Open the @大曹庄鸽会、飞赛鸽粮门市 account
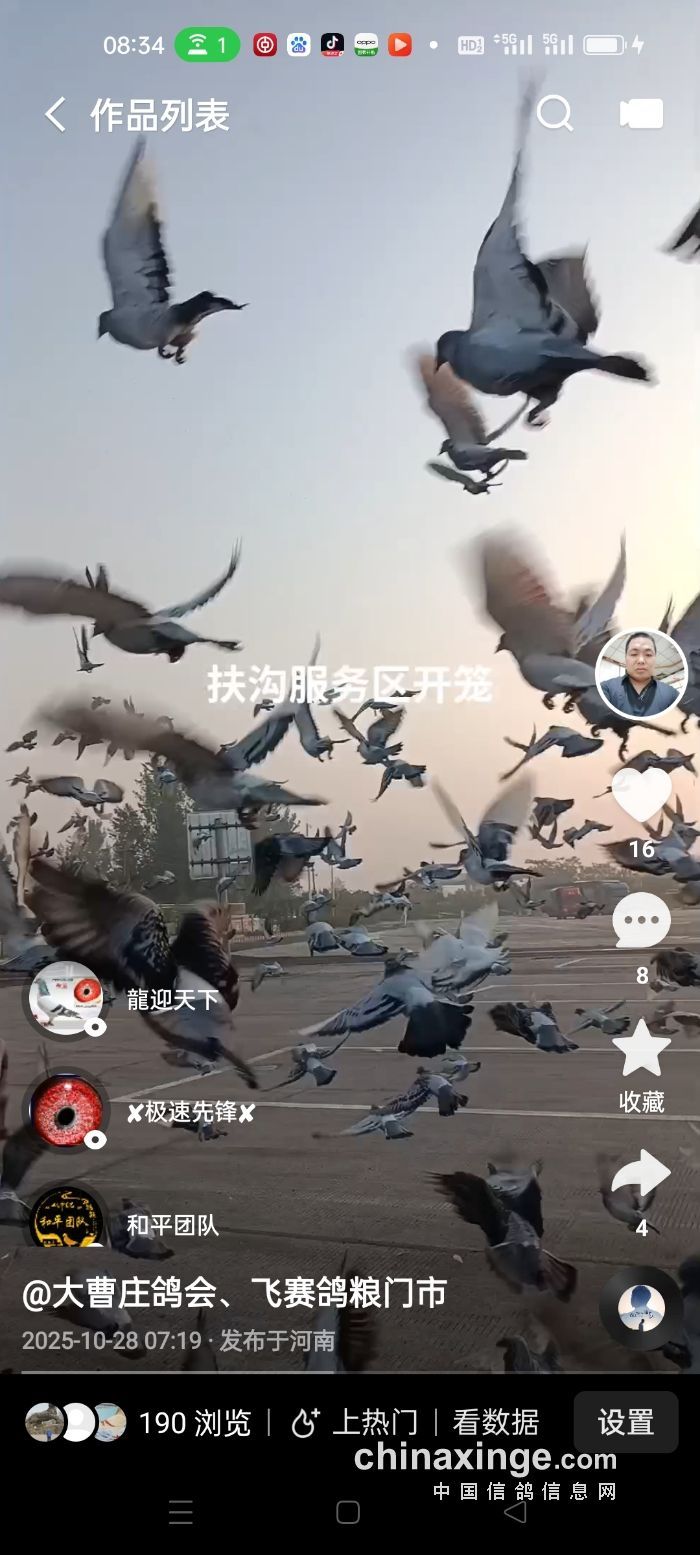Image resolution: width=700 pixels, height=1555 pixels. pyautogui.click(x=234, y=1293)
